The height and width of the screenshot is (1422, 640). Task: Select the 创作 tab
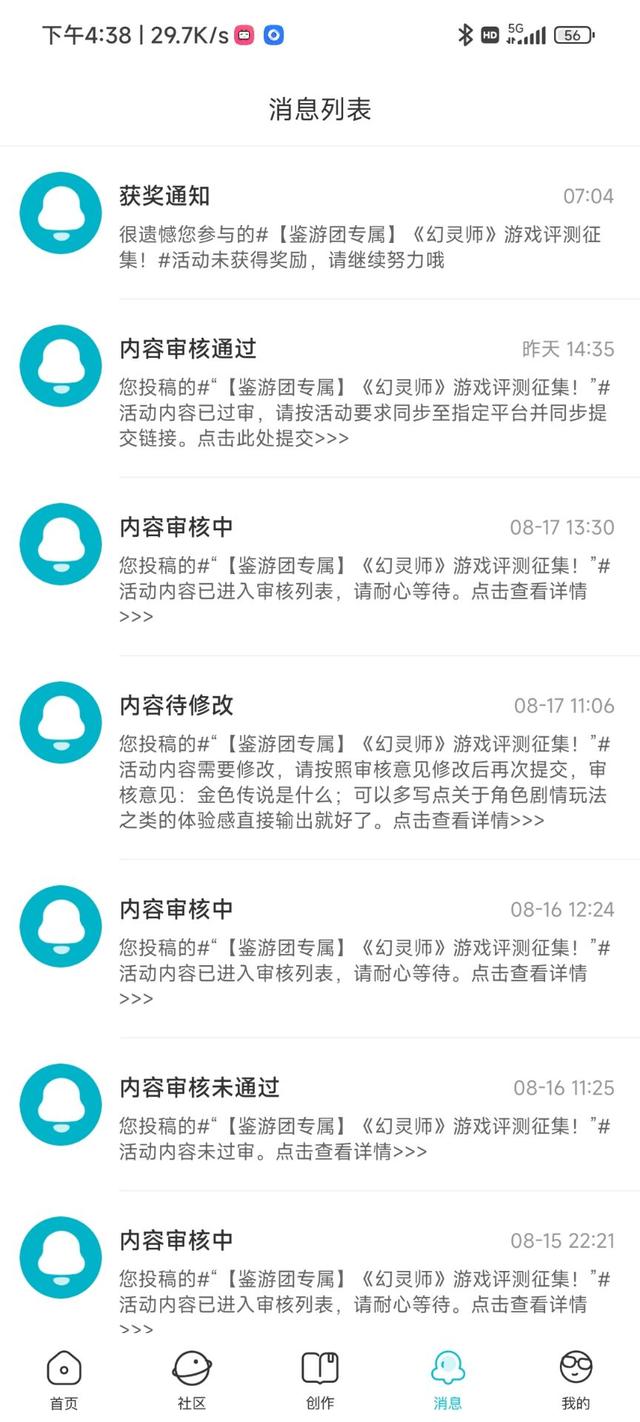(x=320, y=1380)
